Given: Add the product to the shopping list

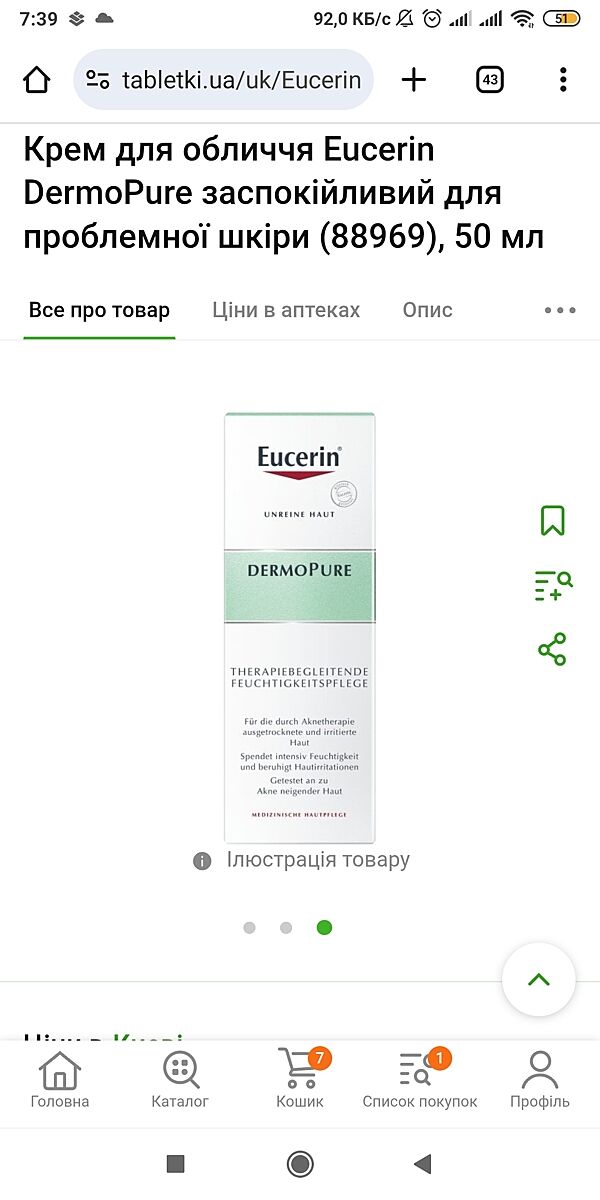Looking at the screenshot, I should tap(552, 585).
